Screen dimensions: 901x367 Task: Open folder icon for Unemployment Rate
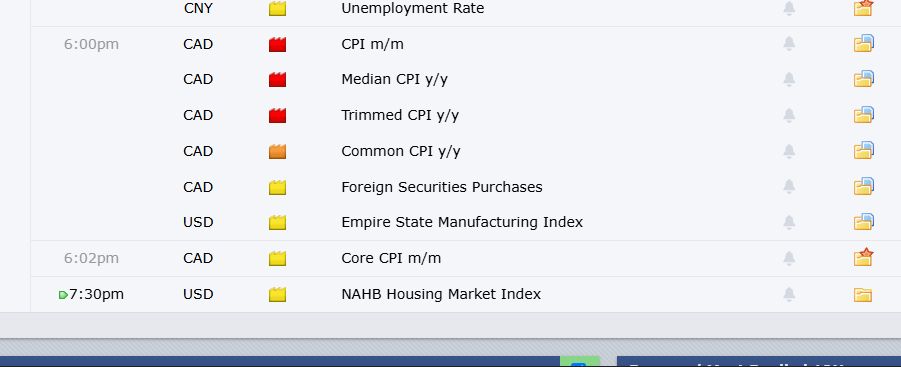click(863, 8)
